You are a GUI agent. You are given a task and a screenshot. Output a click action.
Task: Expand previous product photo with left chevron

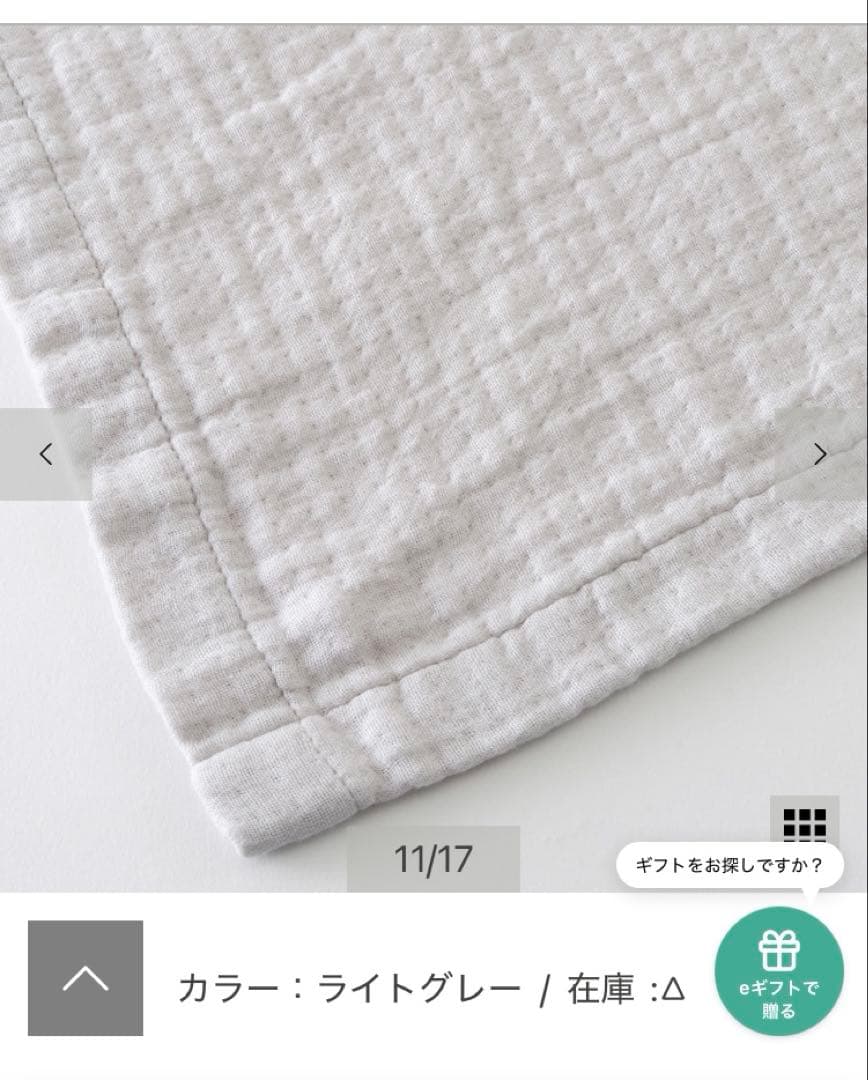[x=45, y=453]
